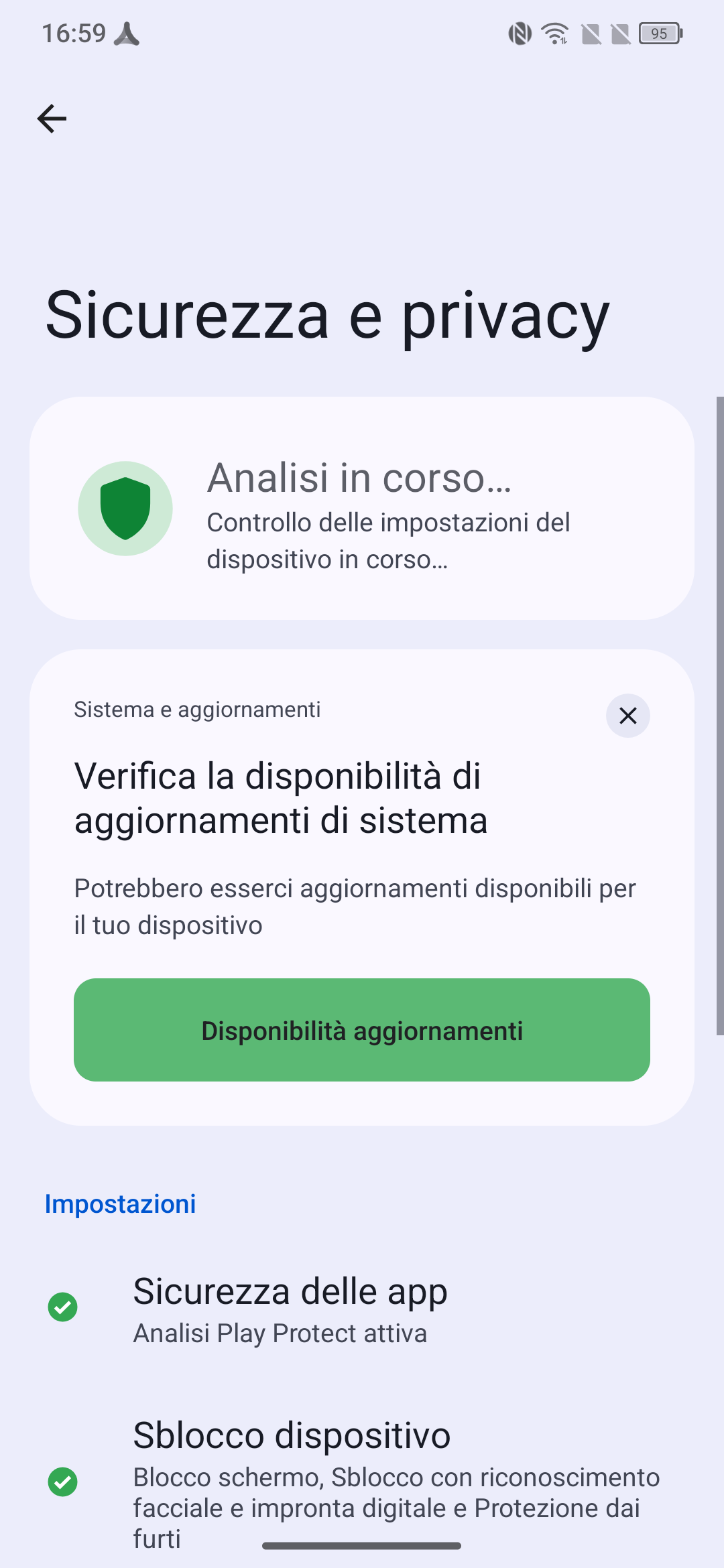This screenshot has width=724, height=1568.
Task: Tap the Disponibilità aggiornamenti button
Action: [x=362, y=1030]
